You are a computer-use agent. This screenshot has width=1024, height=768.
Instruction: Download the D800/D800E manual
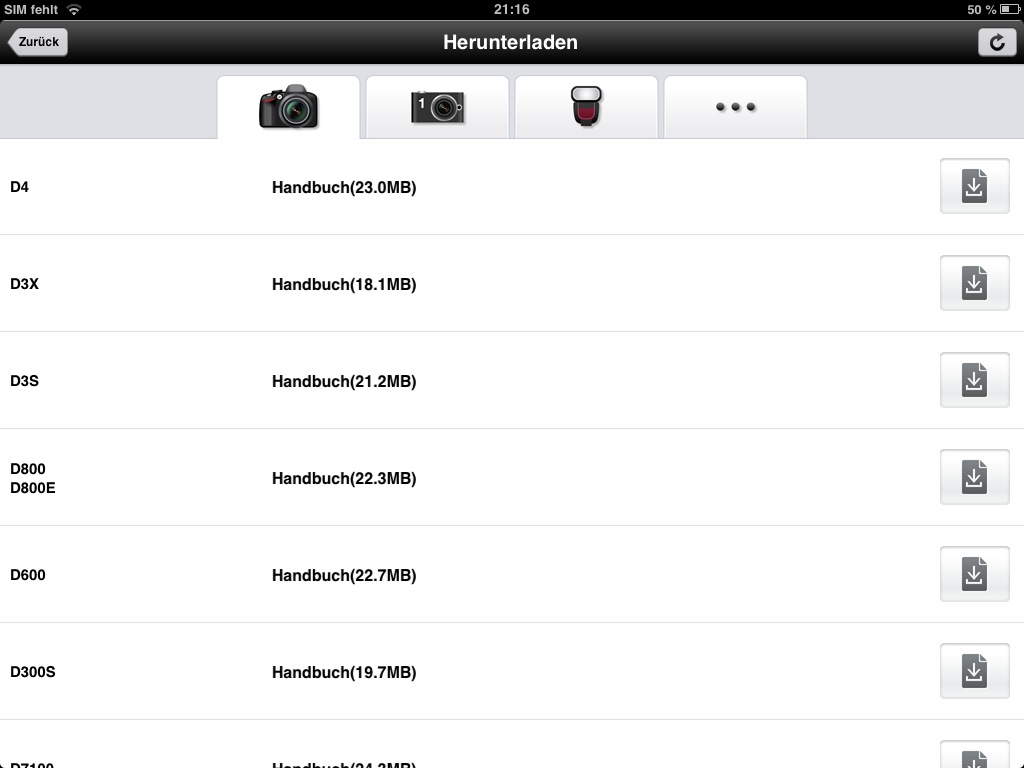974,477
